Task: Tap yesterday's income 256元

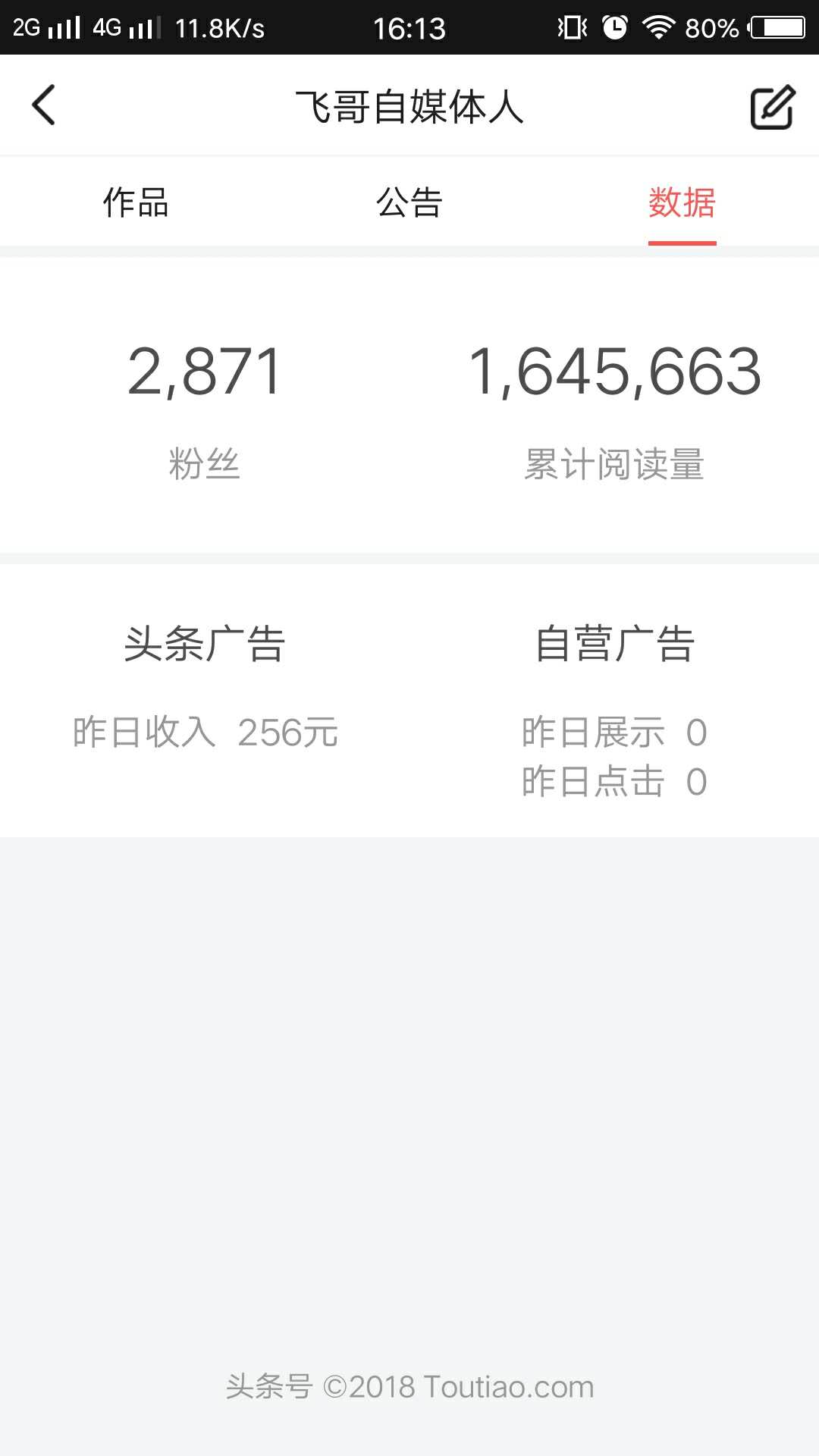Action: (x=203, y=730)
